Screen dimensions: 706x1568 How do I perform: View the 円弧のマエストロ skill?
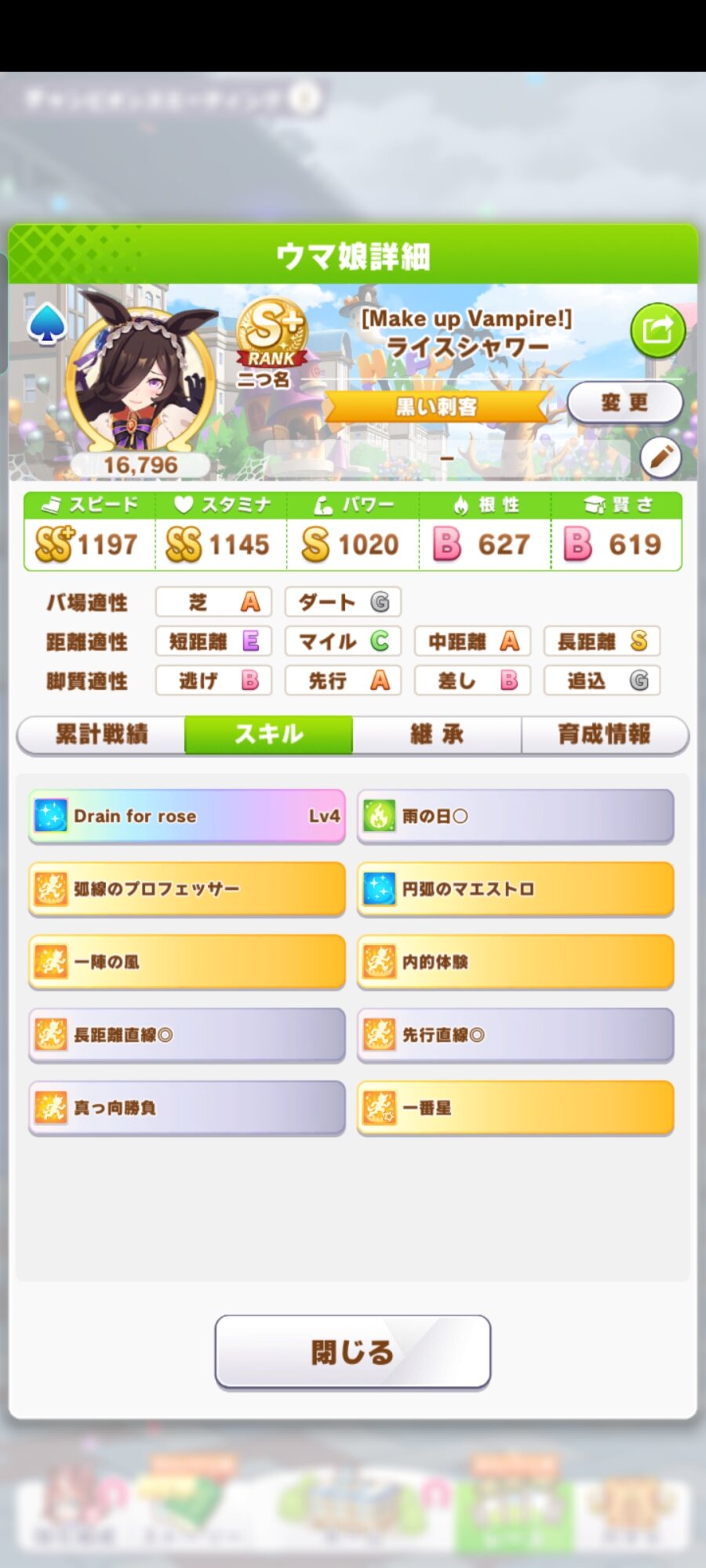515,889
